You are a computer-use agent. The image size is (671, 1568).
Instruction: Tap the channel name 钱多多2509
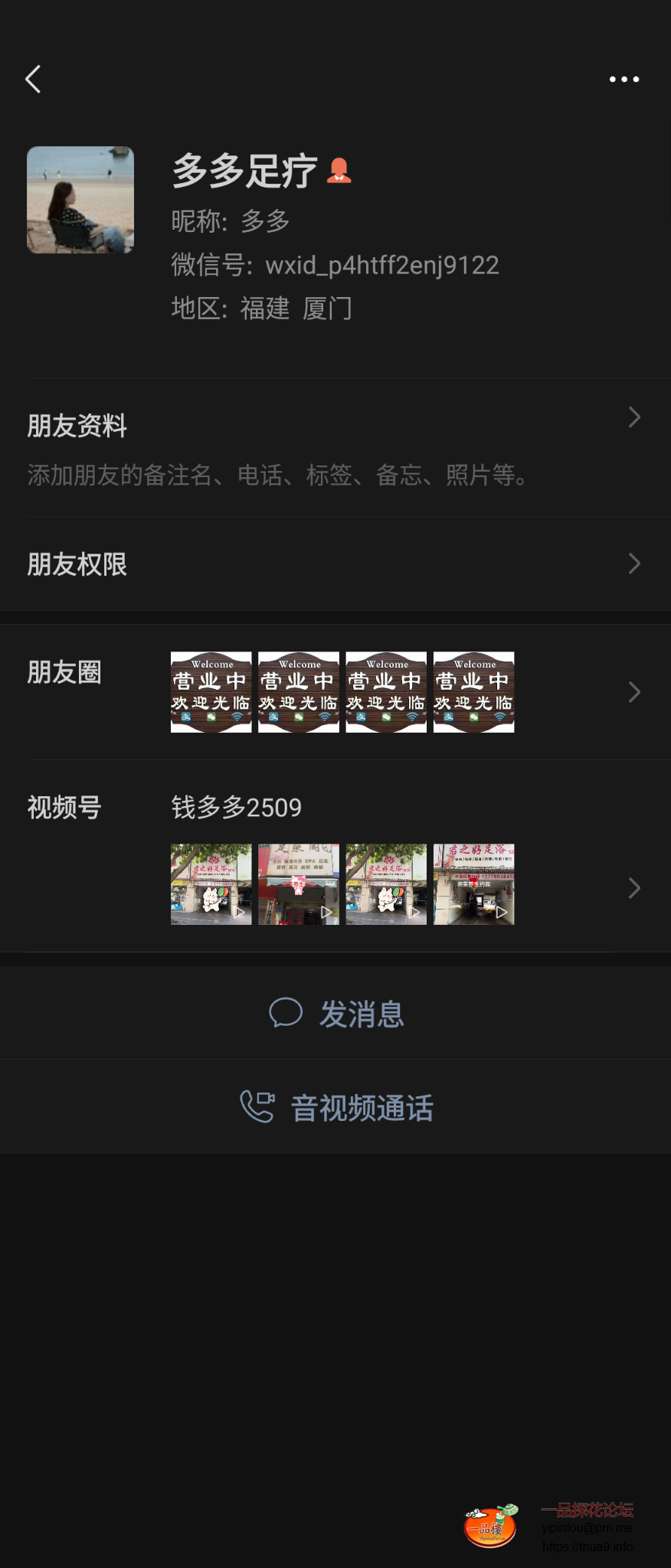[236, 808]
